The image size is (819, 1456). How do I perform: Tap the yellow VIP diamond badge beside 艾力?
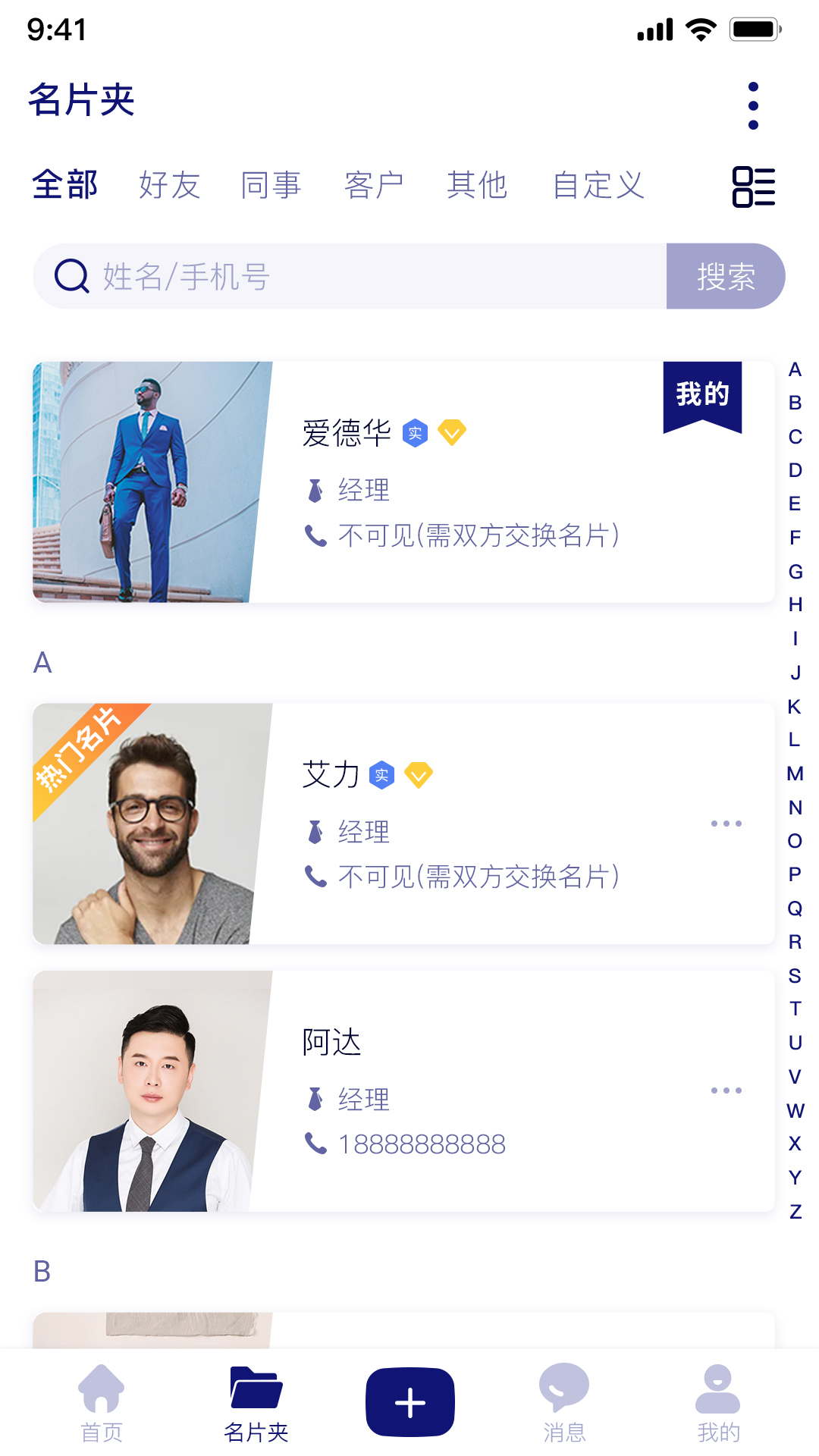pyautogui.click(x=418, y=776)
